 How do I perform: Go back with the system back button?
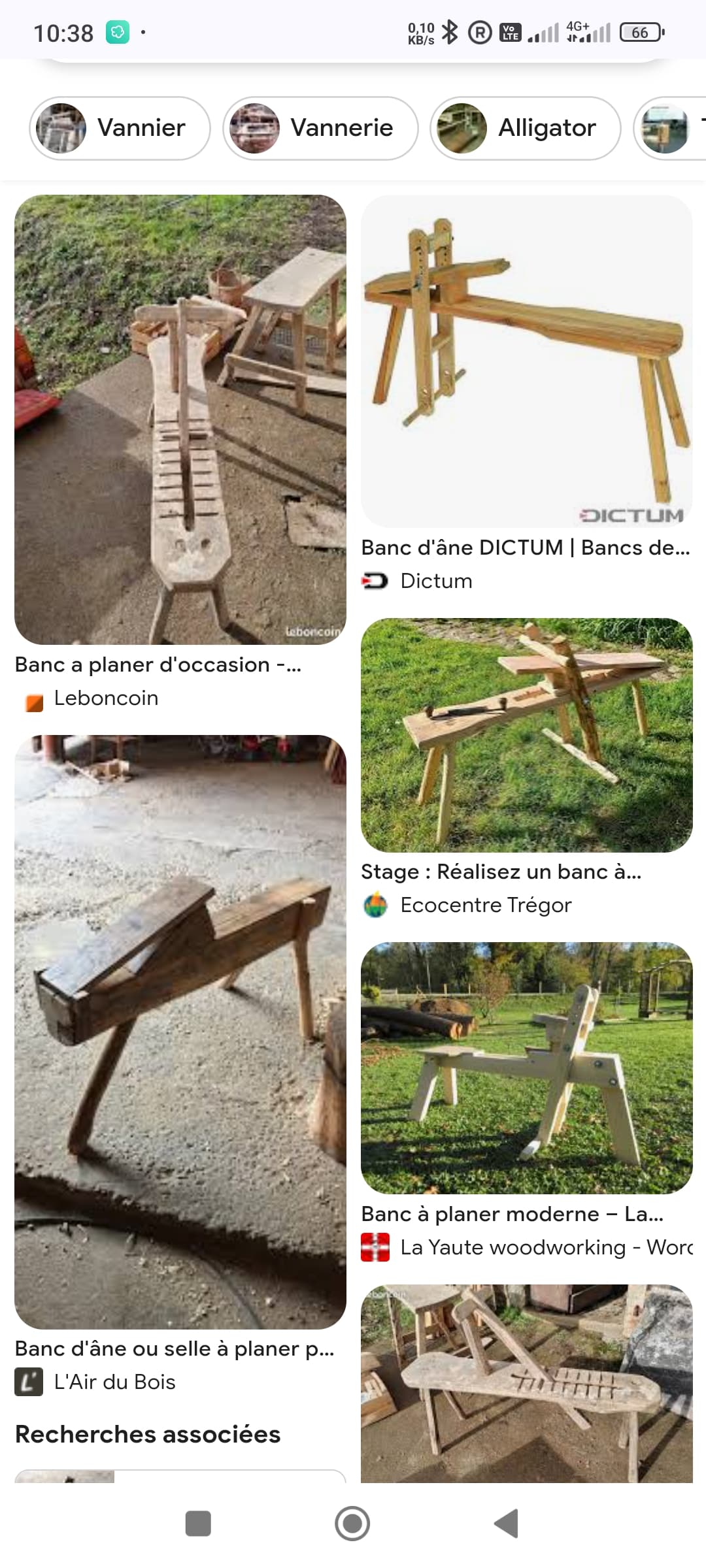pos(507,1524)
